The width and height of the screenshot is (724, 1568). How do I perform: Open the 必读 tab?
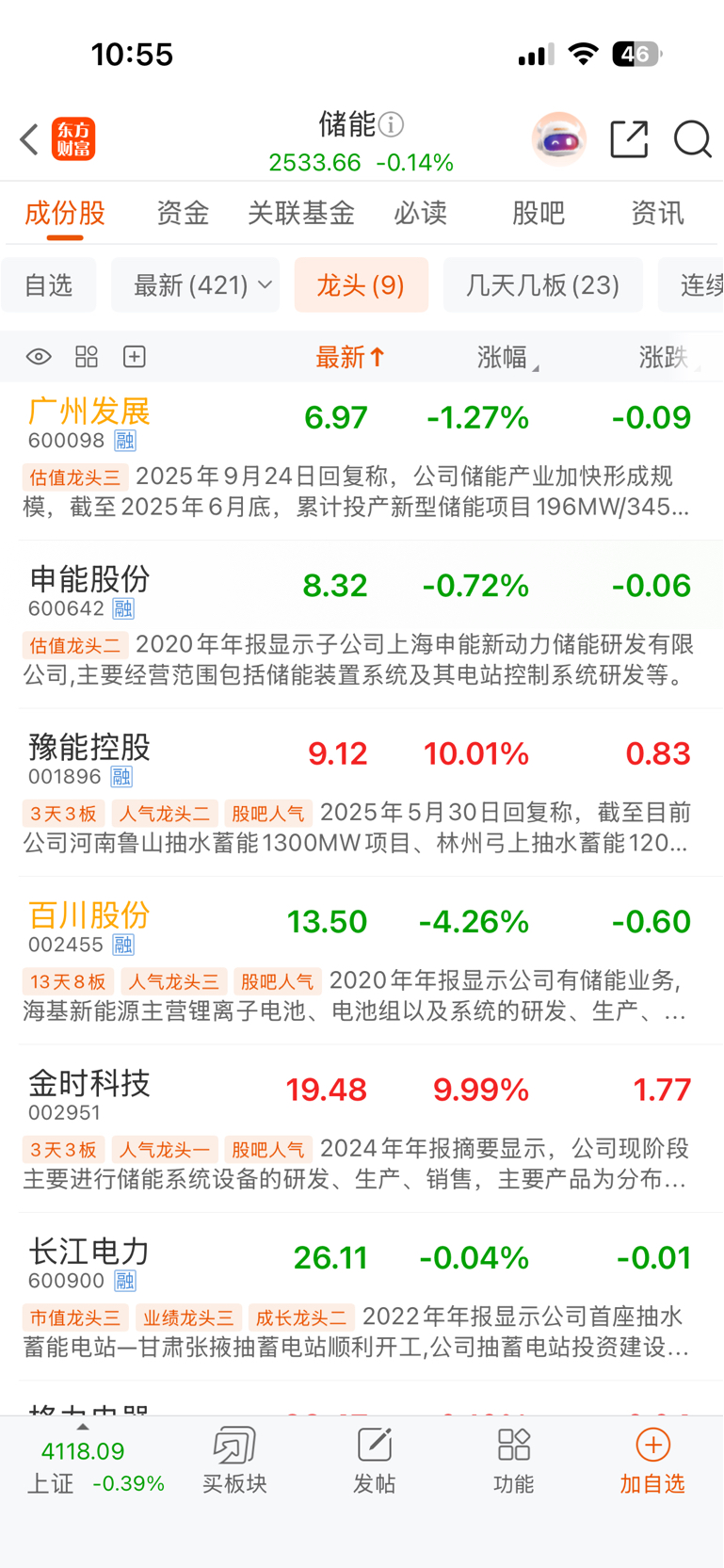pos(420,214)
